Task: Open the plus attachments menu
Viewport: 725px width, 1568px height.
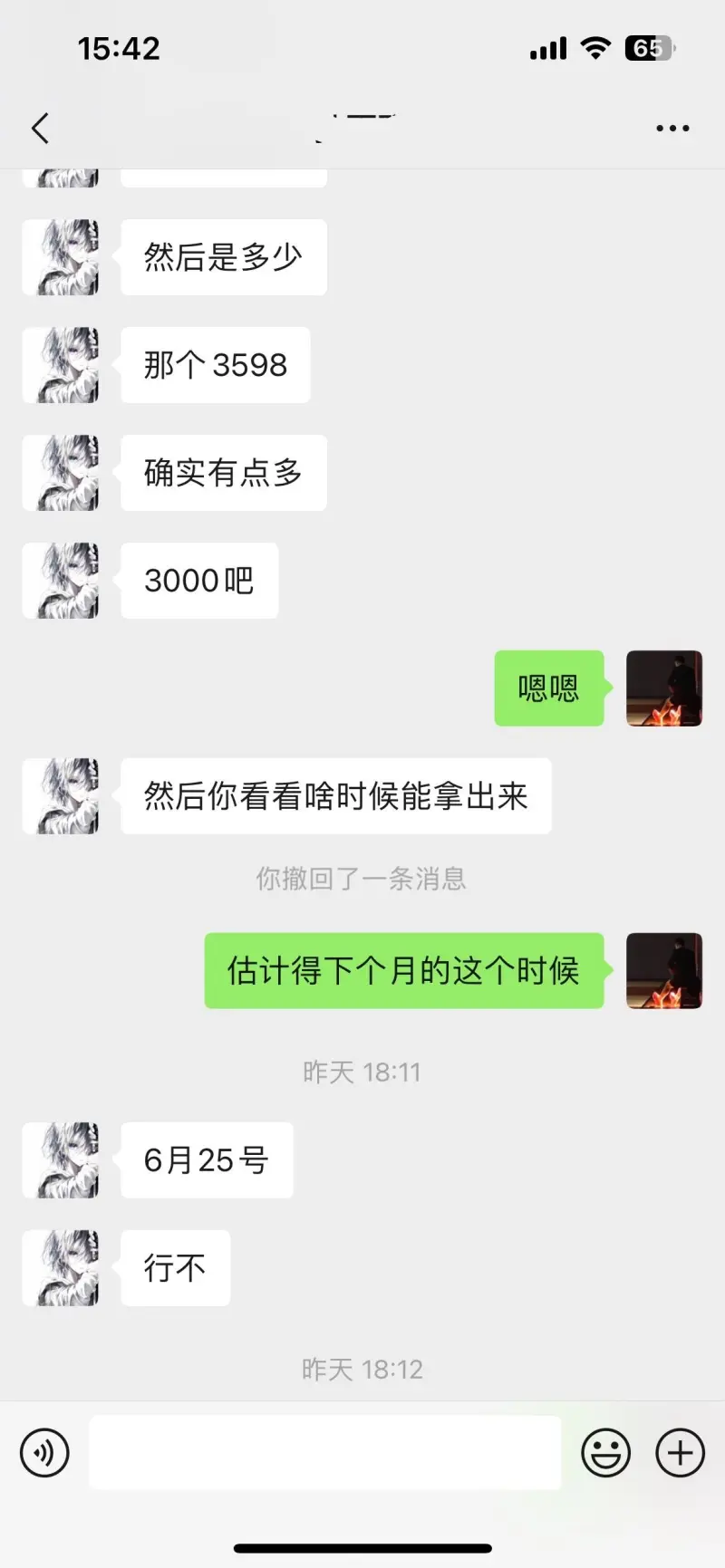Action: [680, 1453]
